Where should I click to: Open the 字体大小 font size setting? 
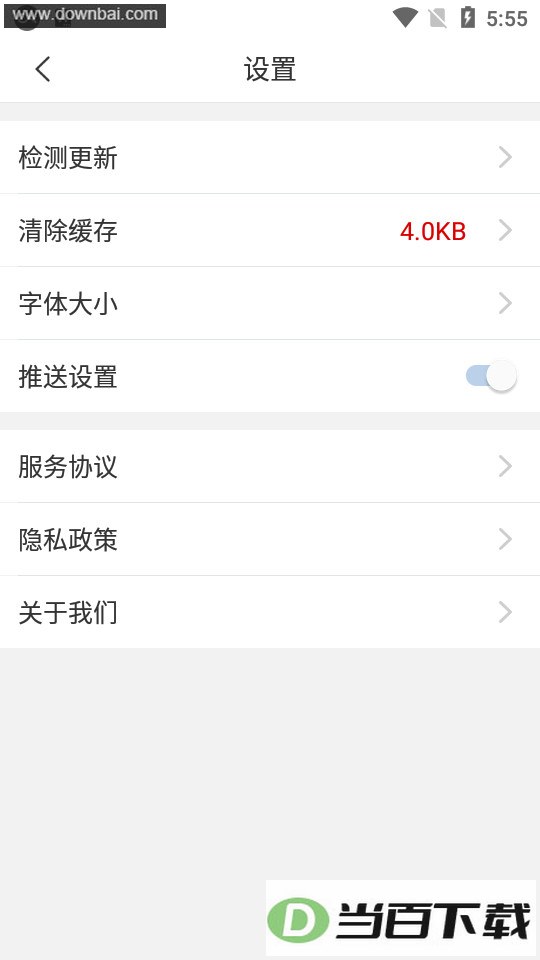point(270,303)
